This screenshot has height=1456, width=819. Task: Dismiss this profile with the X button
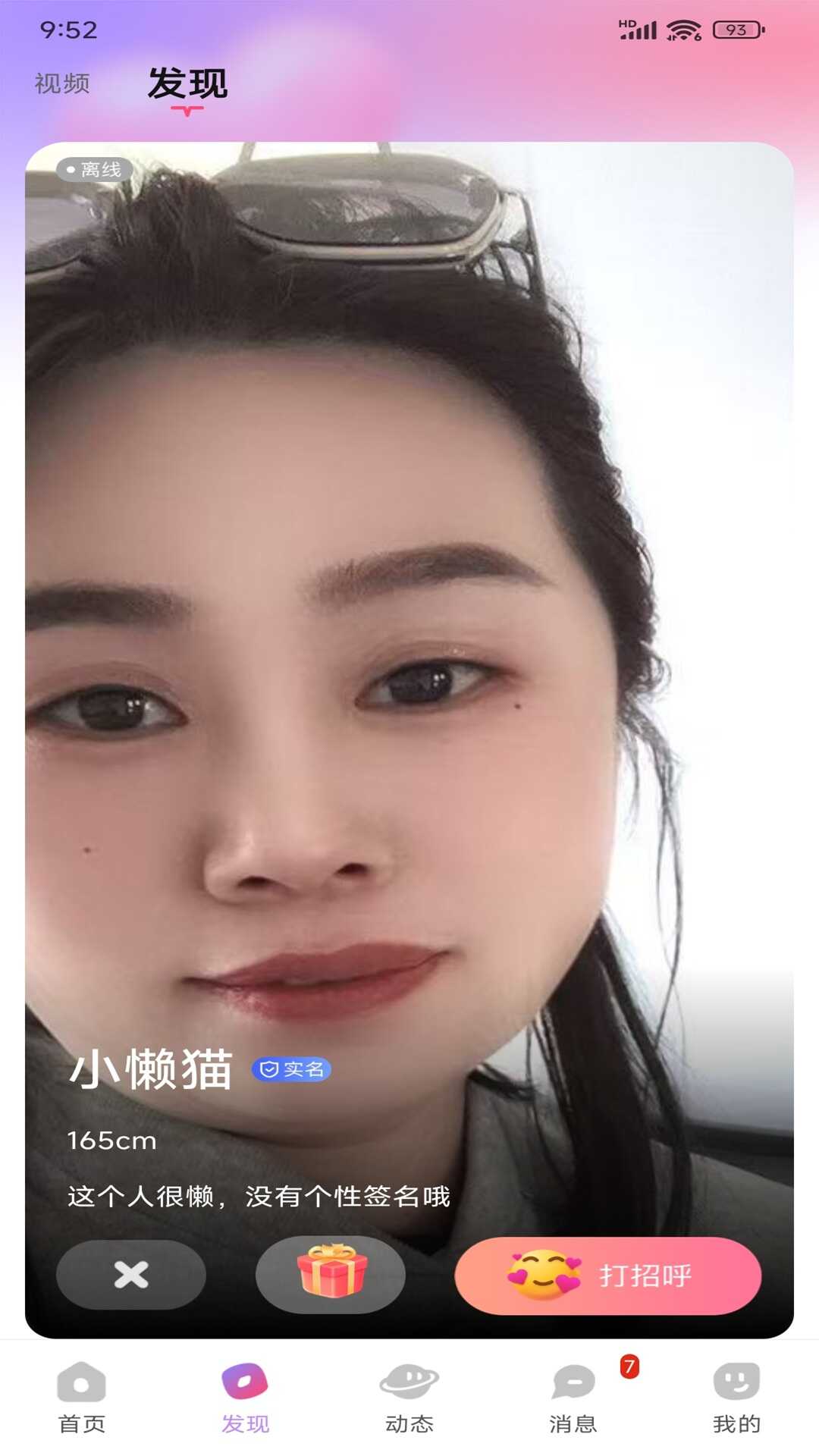click(131, 1275)
